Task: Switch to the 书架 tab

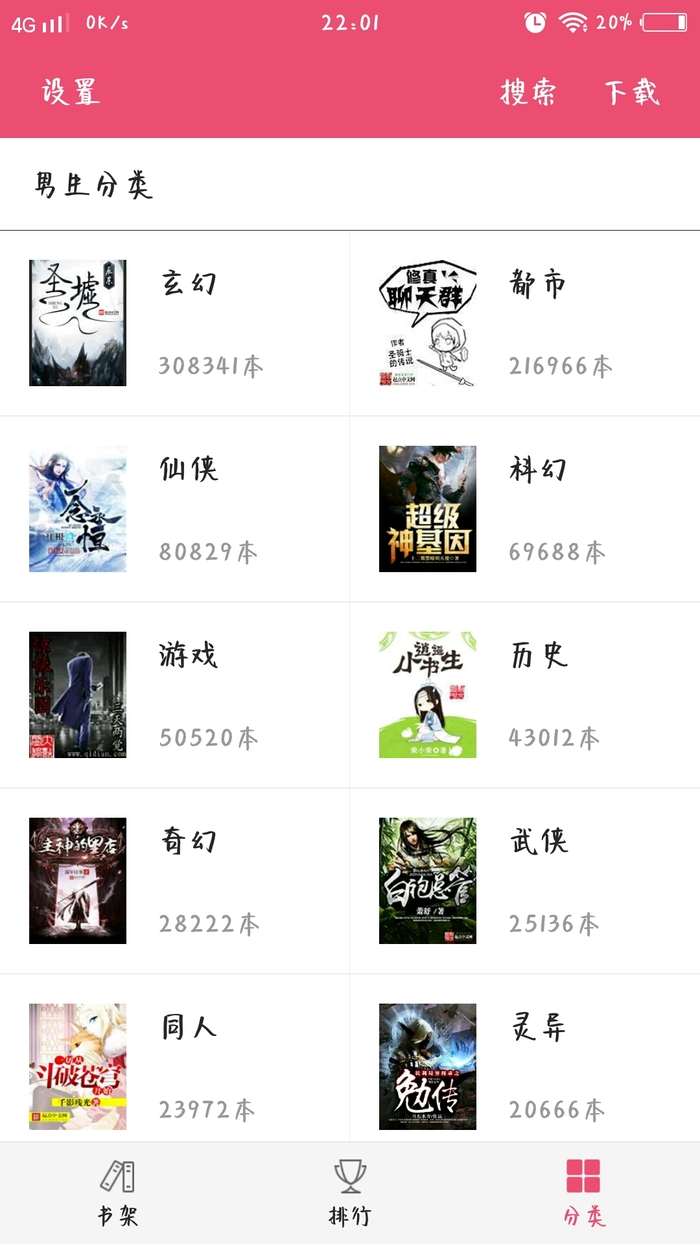Action: (x=117, y=1193)
